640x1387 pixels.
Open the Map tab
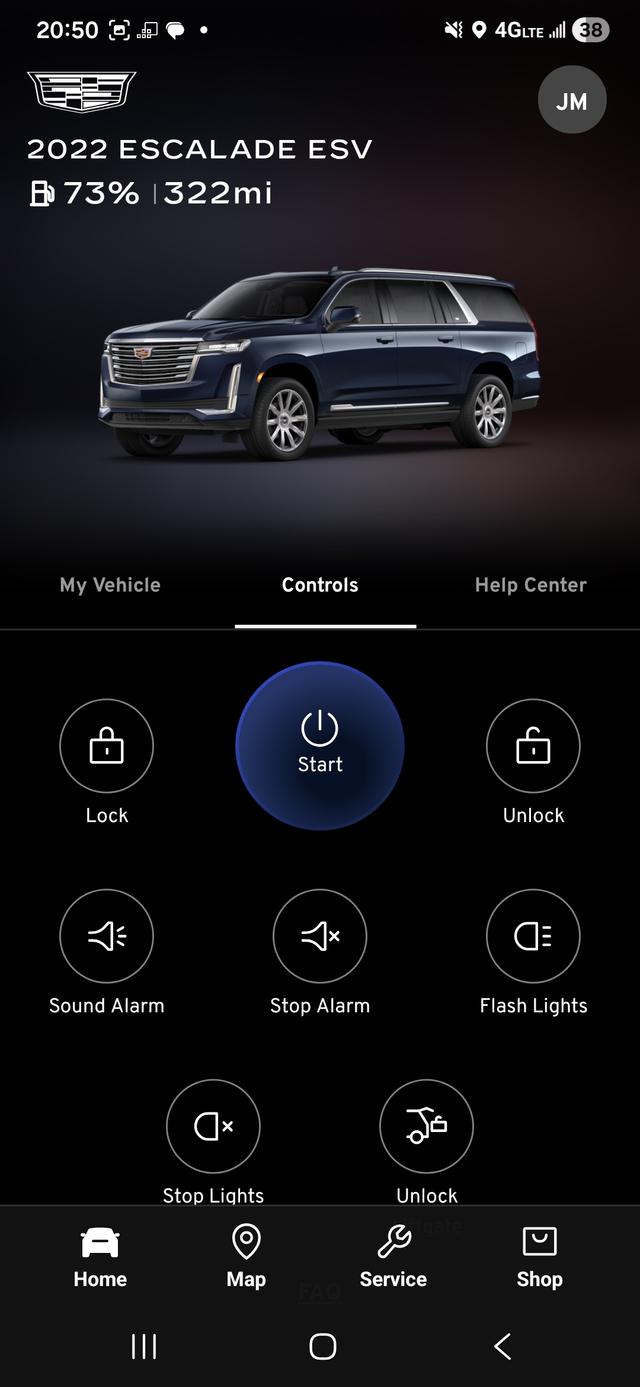(246, 1257)
